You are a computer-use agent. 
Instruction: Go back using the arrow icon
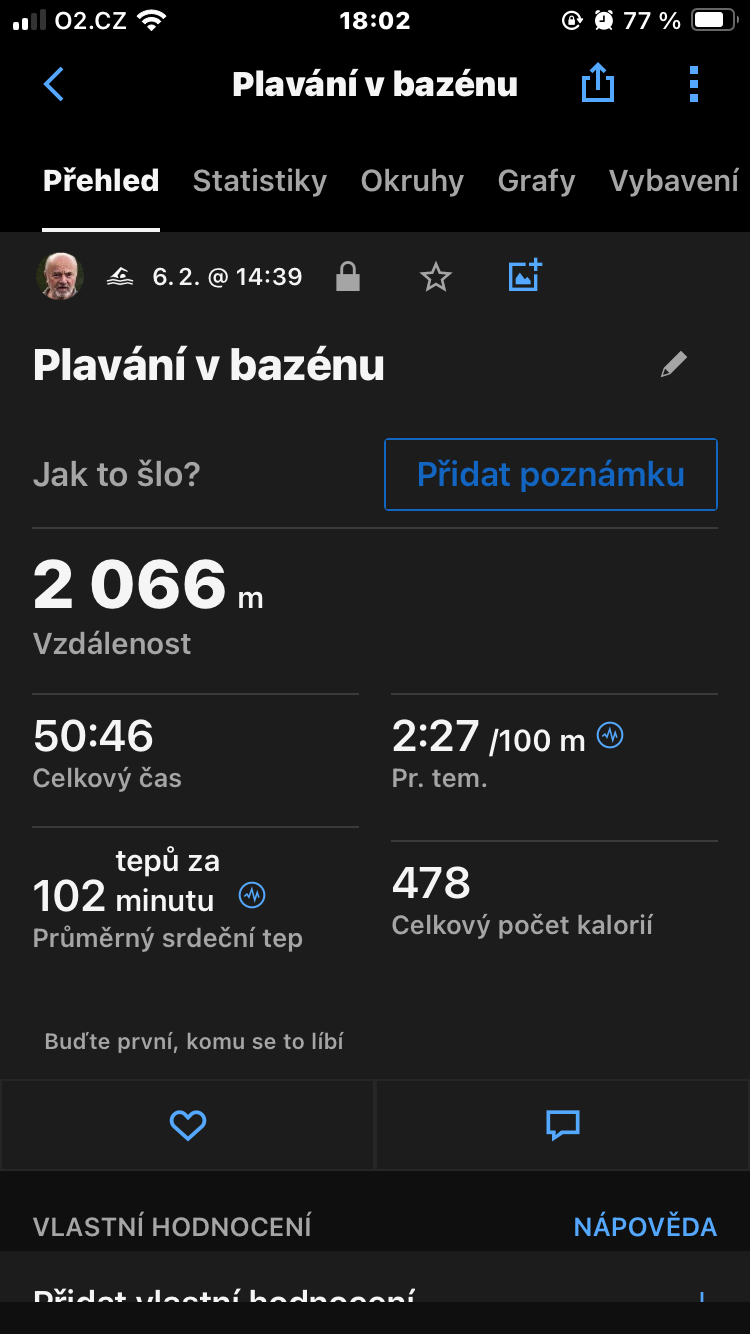coord(54,85)
